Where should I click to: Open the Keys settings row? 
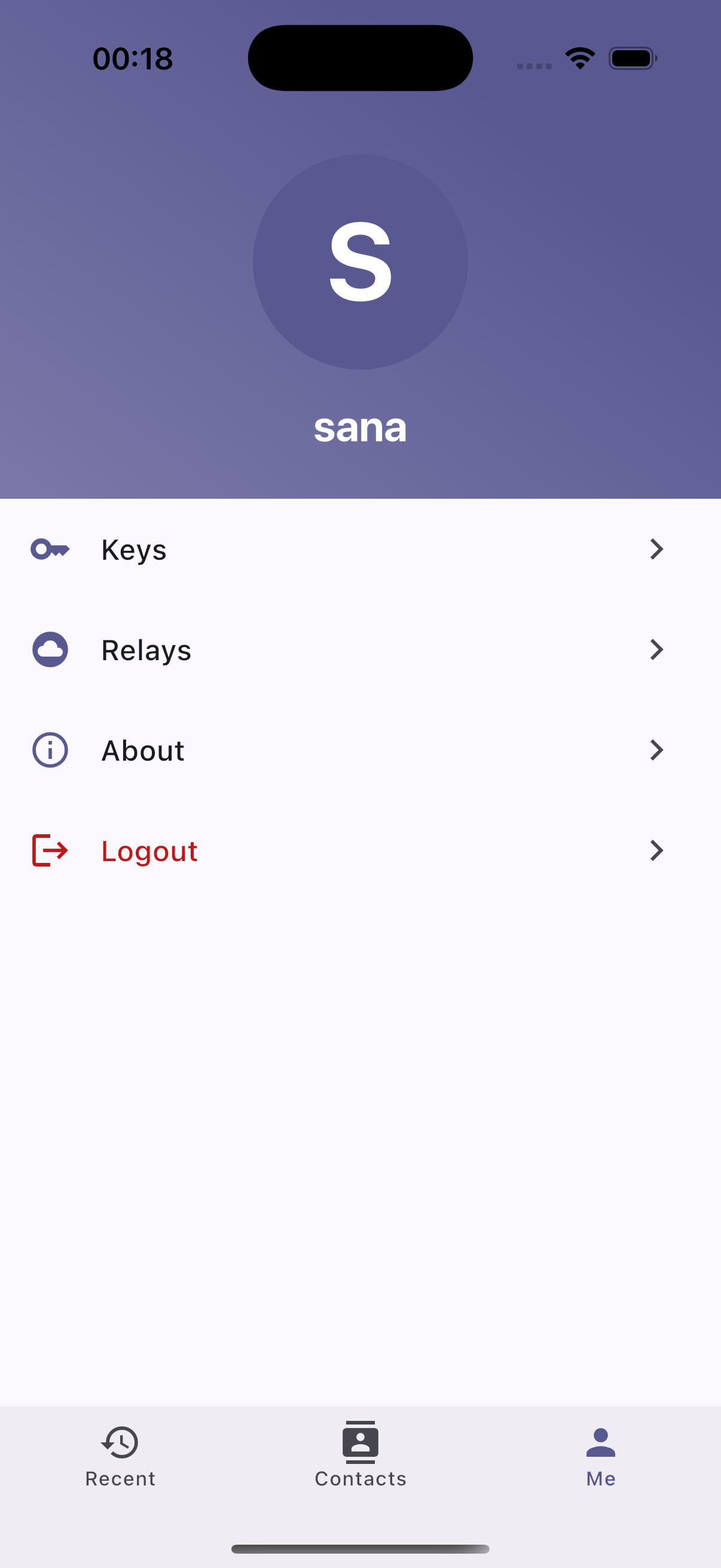tap(243, 549)
